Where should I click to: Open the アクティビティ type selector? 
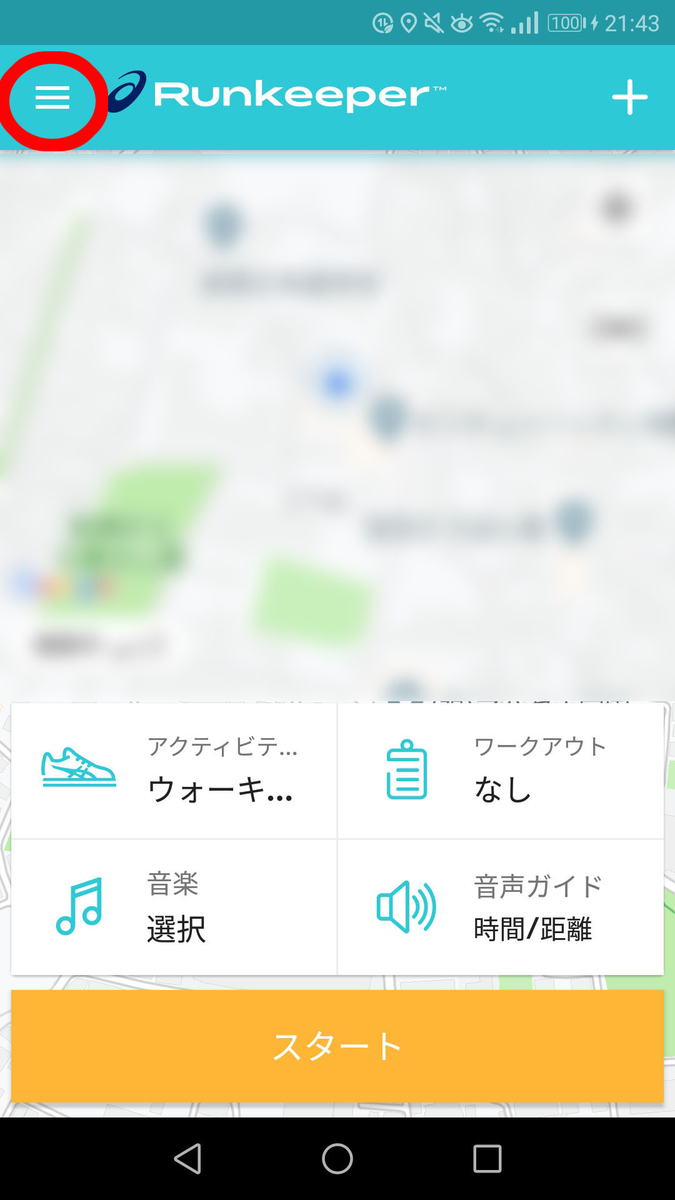174,771
